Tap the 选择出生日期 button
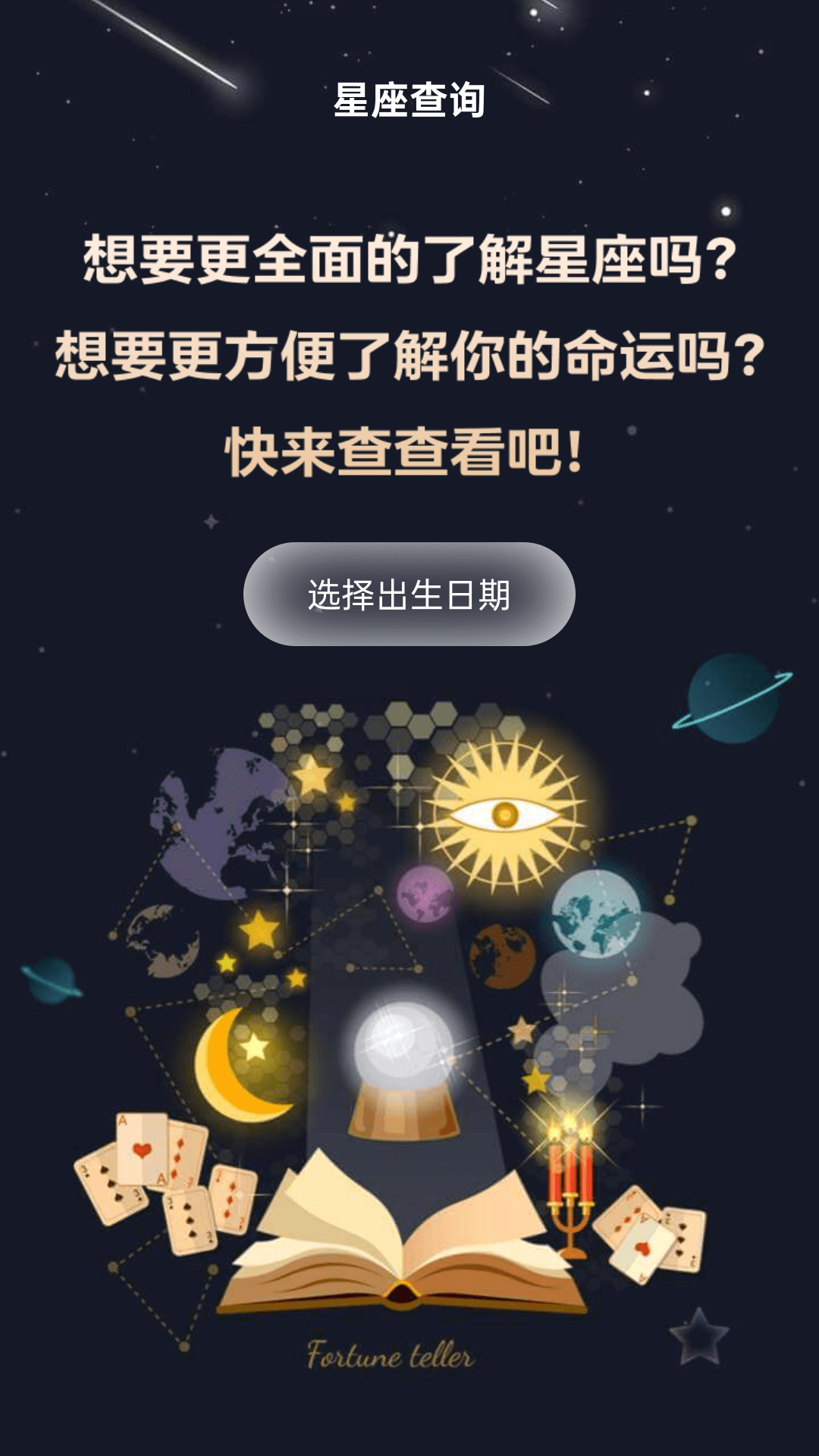This screenshot has width=819, height=1456. [409, 595]
